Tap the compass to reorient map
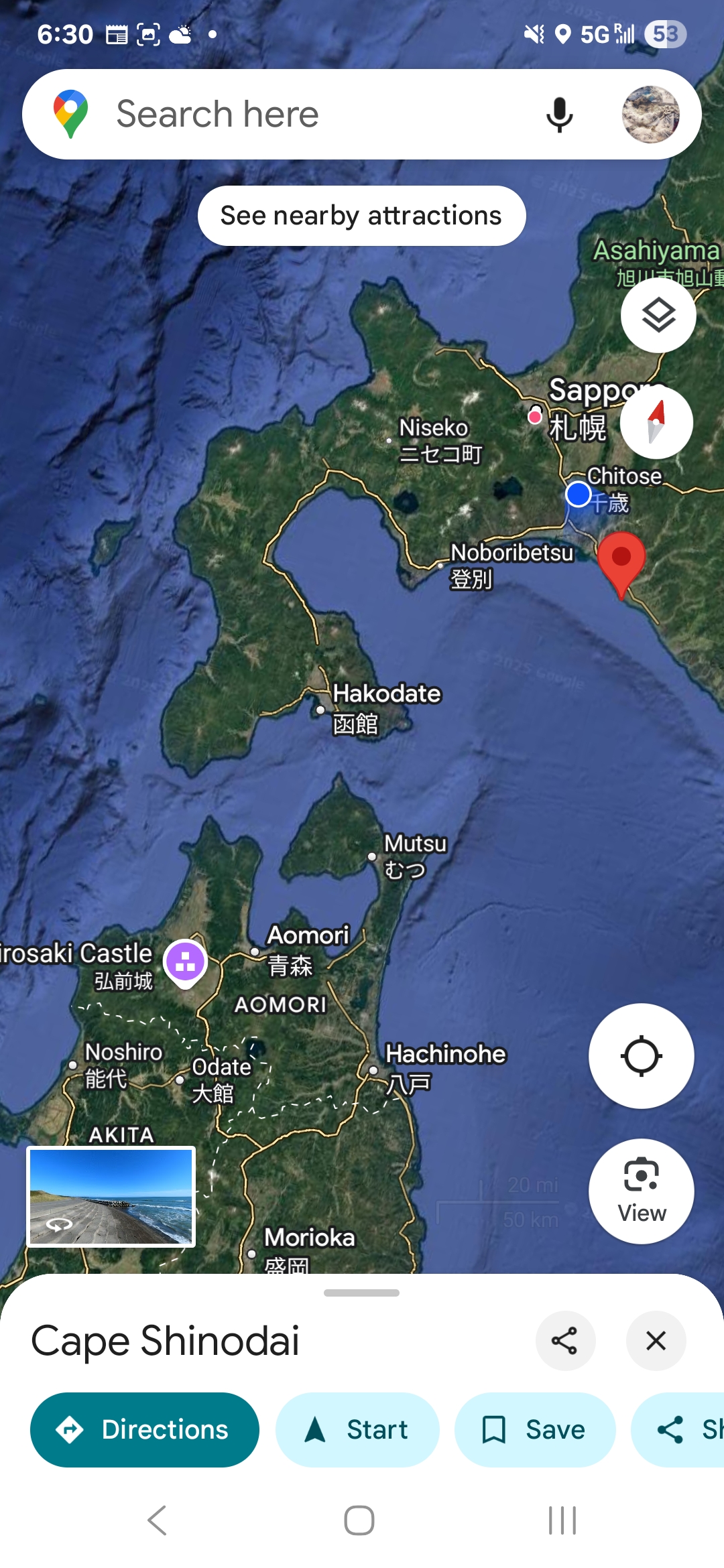724x1568 pixels. [x=656, y=422]
